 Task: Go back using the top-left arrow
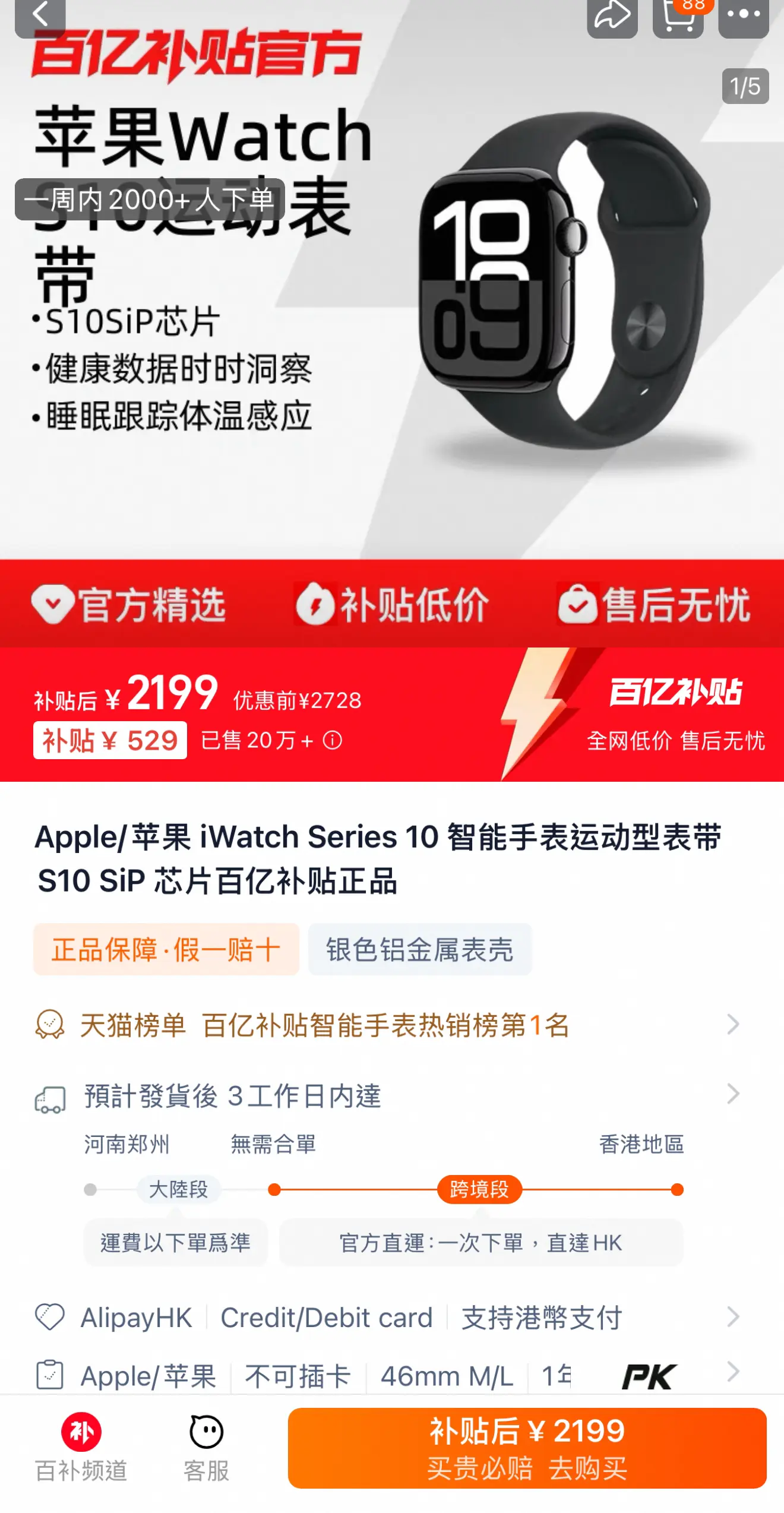click(40, 16)
